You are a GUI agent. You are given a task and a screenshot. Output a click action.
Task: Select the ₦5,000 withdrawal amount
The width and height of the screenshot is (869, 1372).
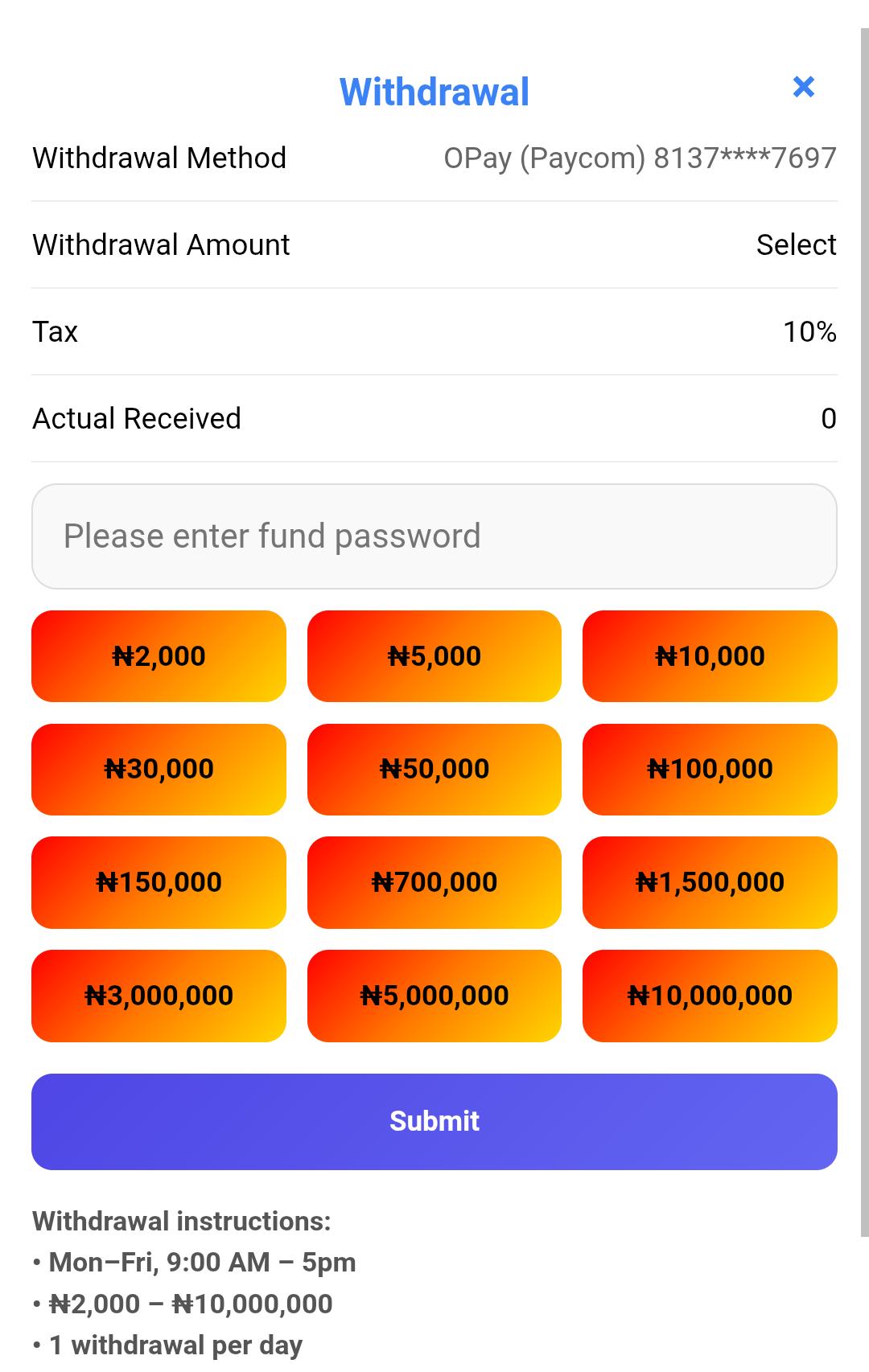click(x=434, y=655)
